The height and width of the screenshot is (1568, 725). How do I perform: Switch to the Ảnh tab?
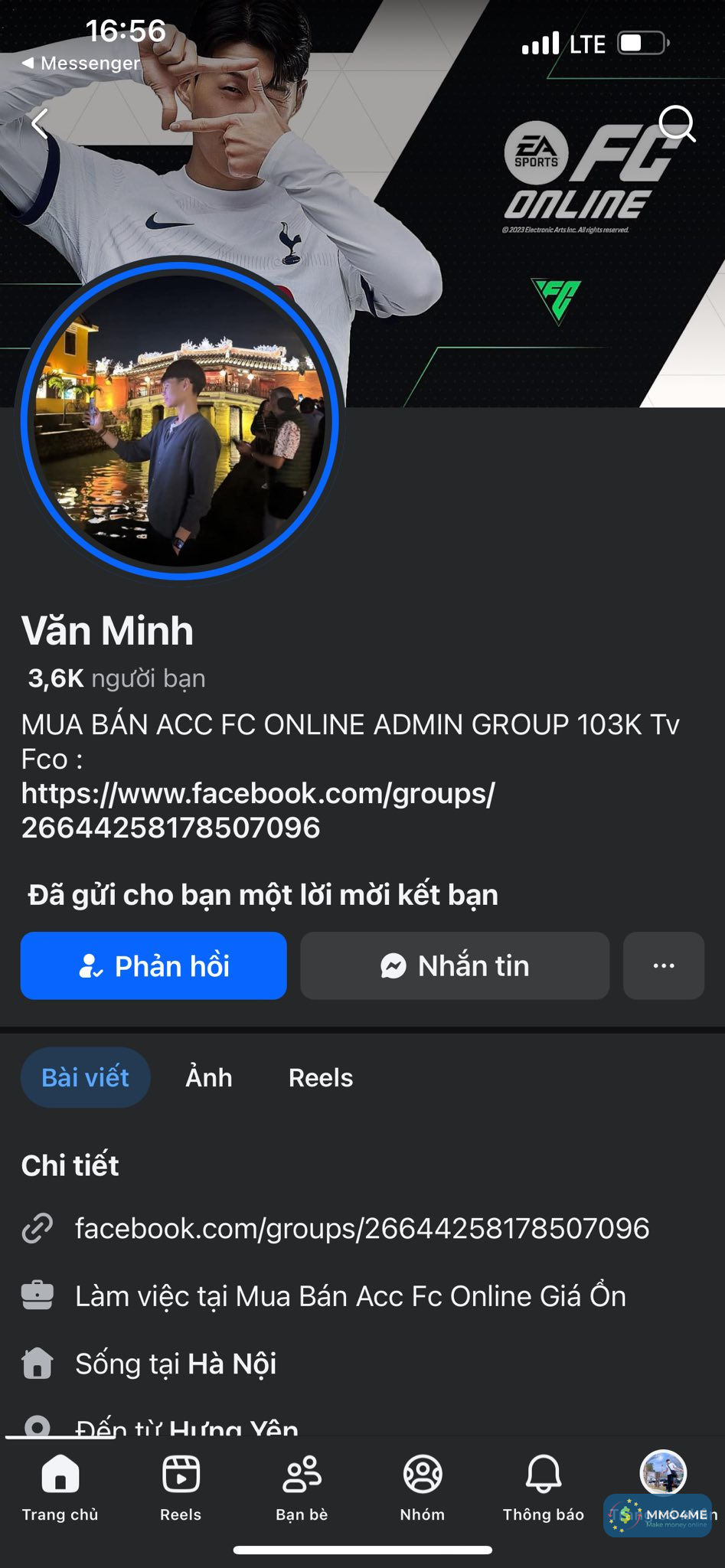[x=209, y=1077]
